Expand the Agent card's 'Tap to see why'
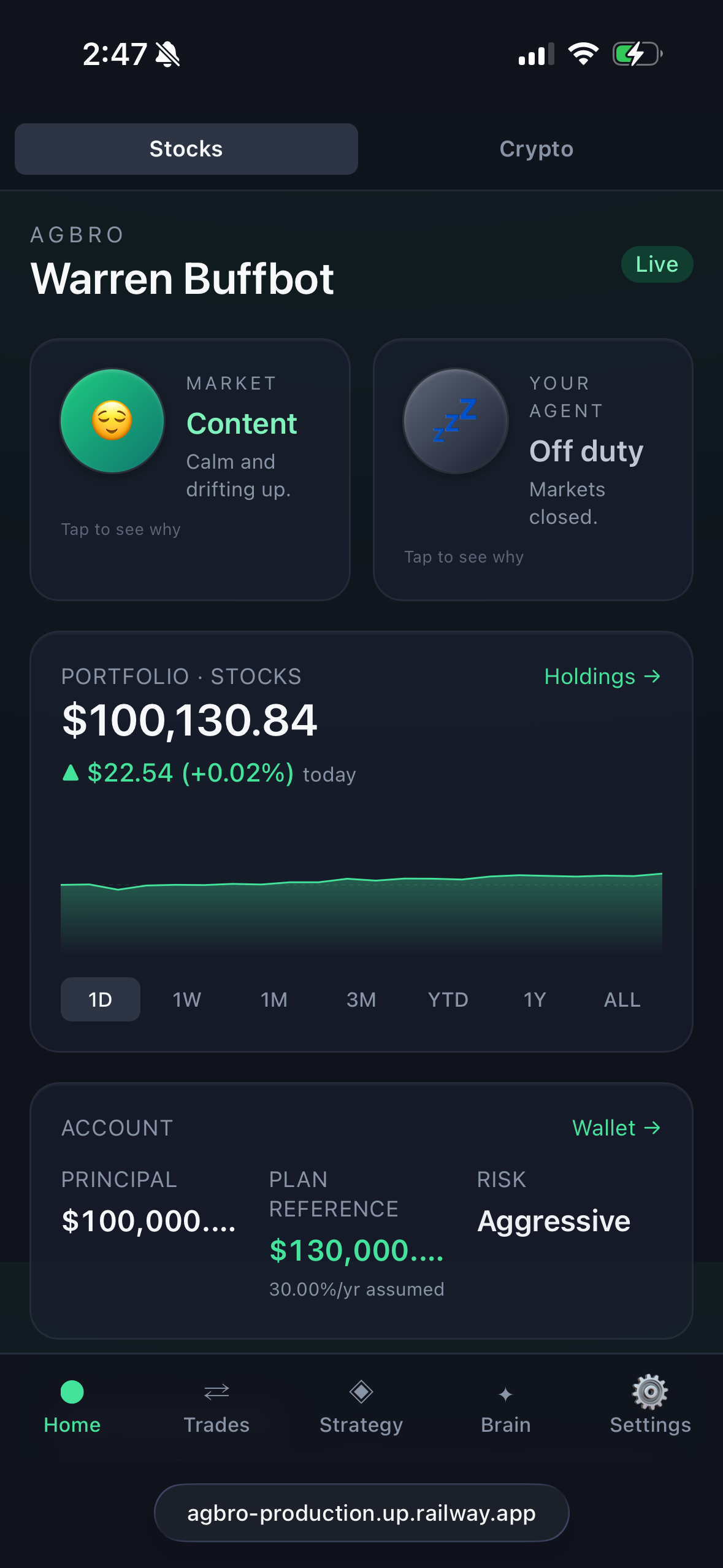 coord(464,556)
